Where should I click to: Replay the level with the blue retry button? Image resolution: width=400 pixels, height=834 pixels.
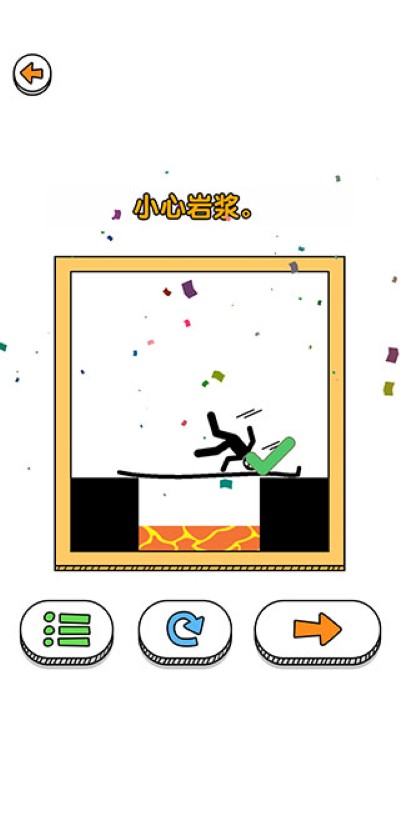[x=185, y=632]
